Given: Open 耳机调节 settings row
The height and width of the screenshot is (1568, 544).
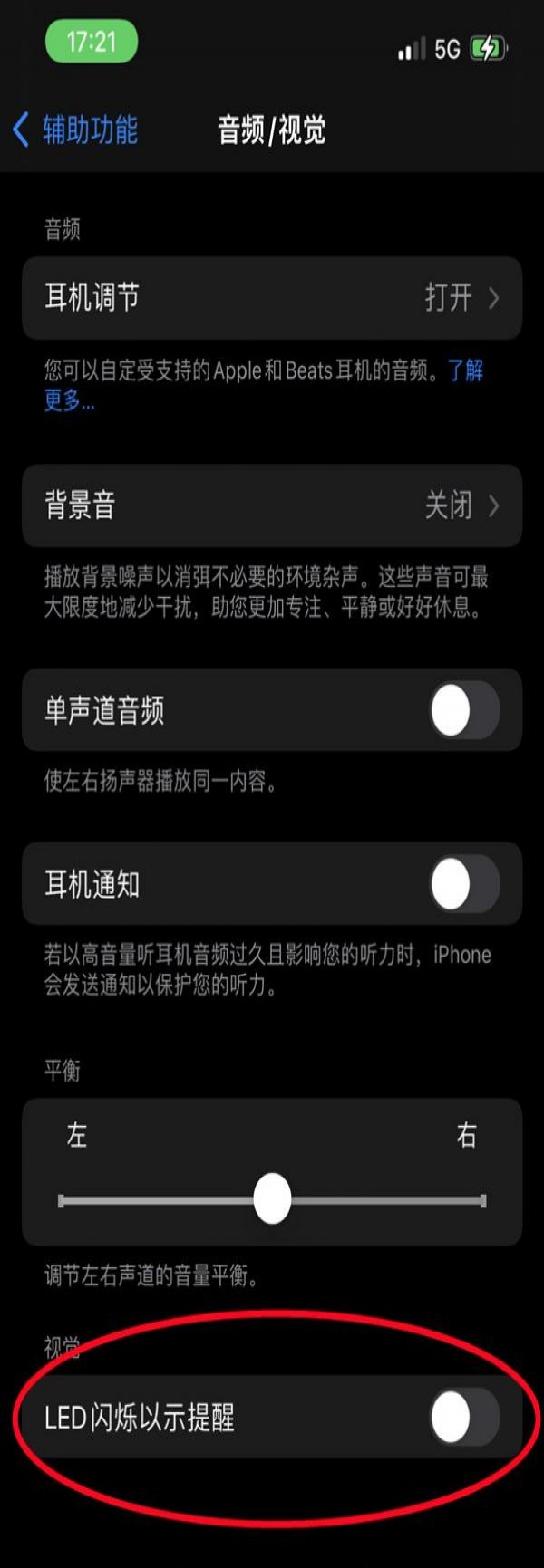Looking at the screenshot, I should click(272, 297).
